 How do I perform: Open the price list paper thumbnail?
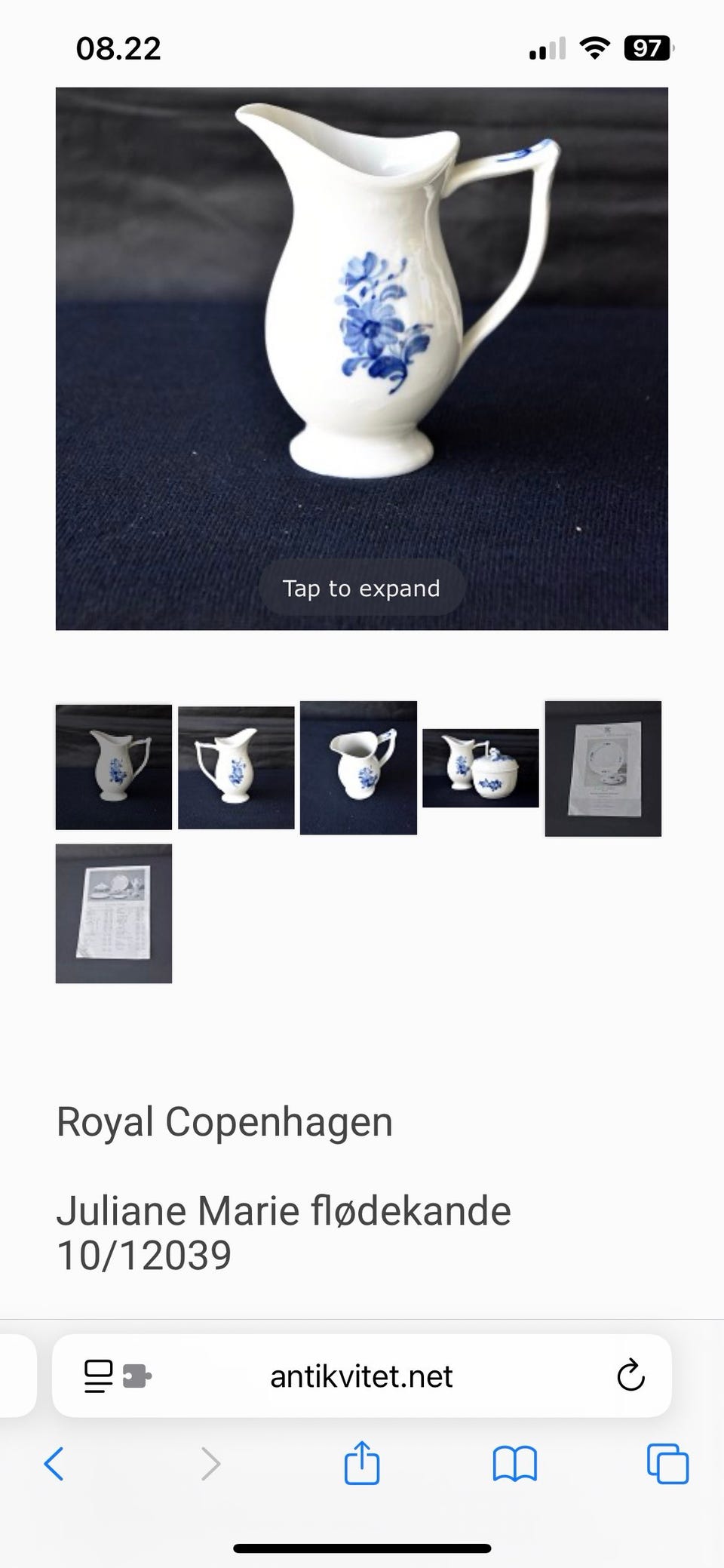(x=113, y=915)
